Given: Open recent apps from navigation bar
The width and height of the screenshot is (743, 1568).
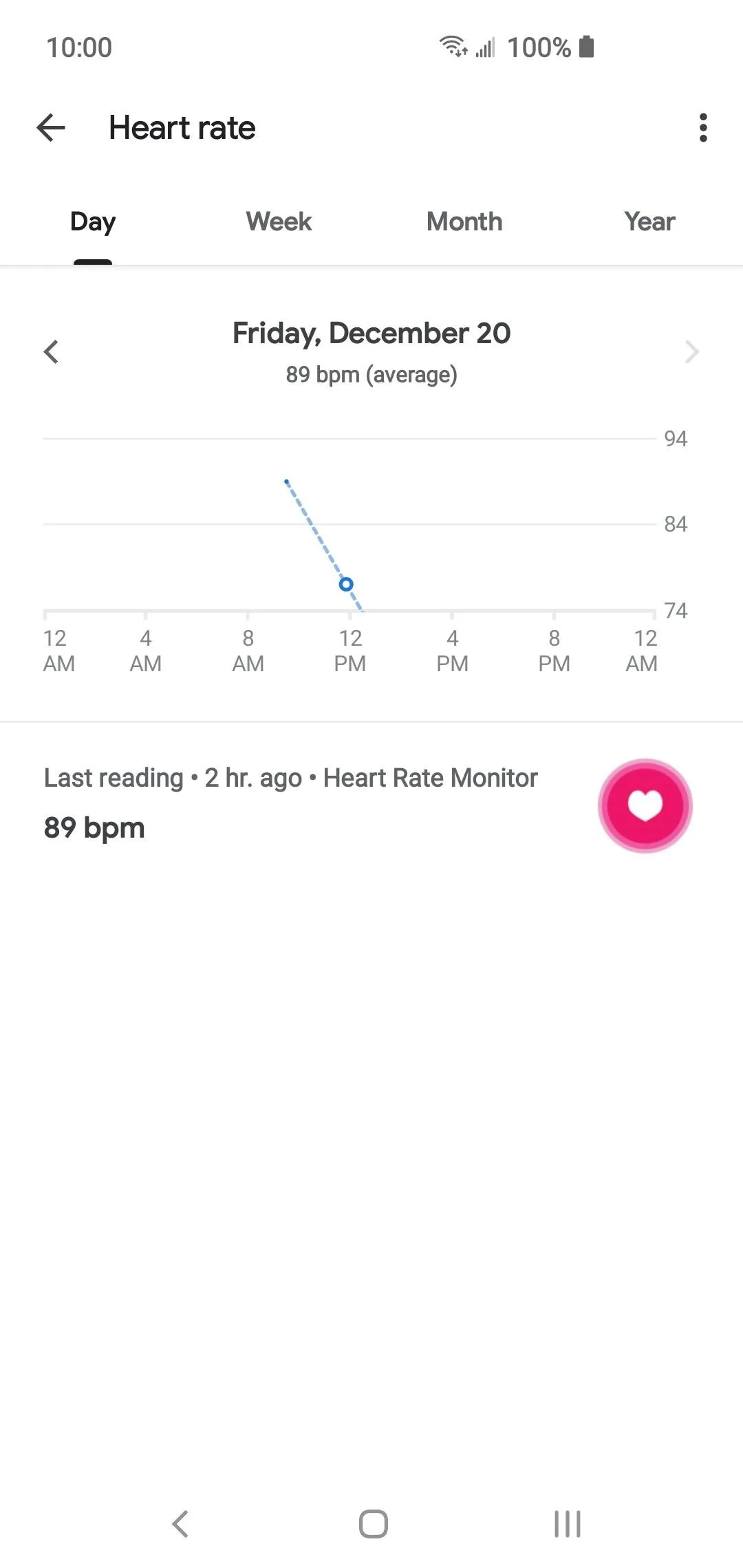Looking at the screenshot, I should click(x=568, y=1523).
